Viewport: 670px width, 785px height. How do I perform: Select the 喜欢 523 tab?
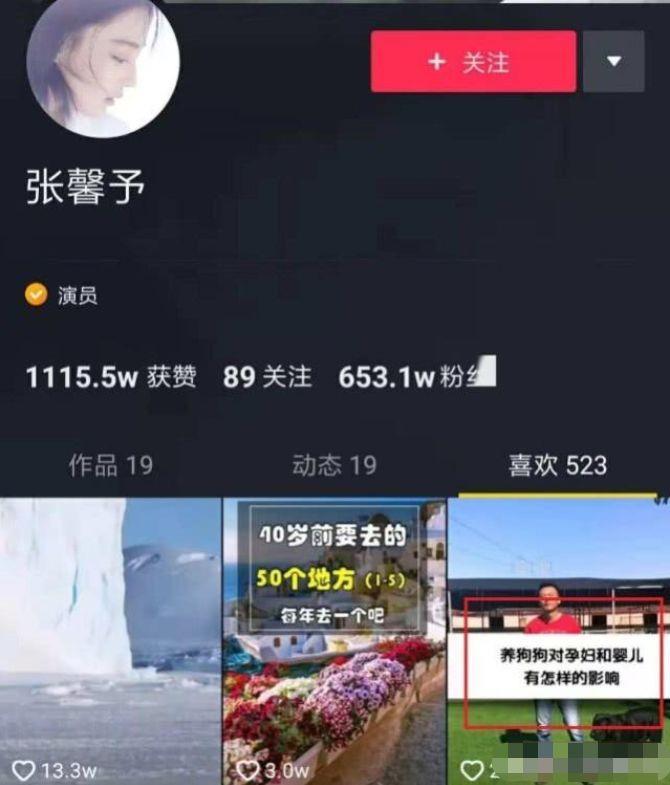pos(557,465)
